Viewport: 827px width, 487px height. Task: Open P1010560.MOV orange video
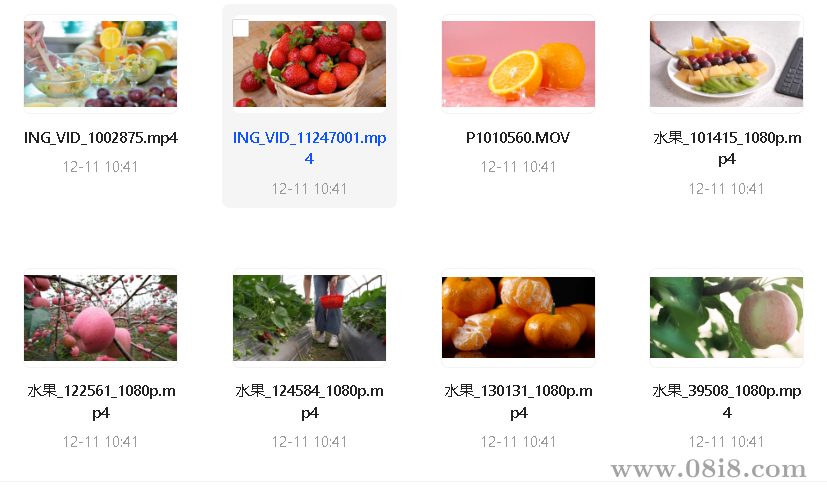coord(518,64)
